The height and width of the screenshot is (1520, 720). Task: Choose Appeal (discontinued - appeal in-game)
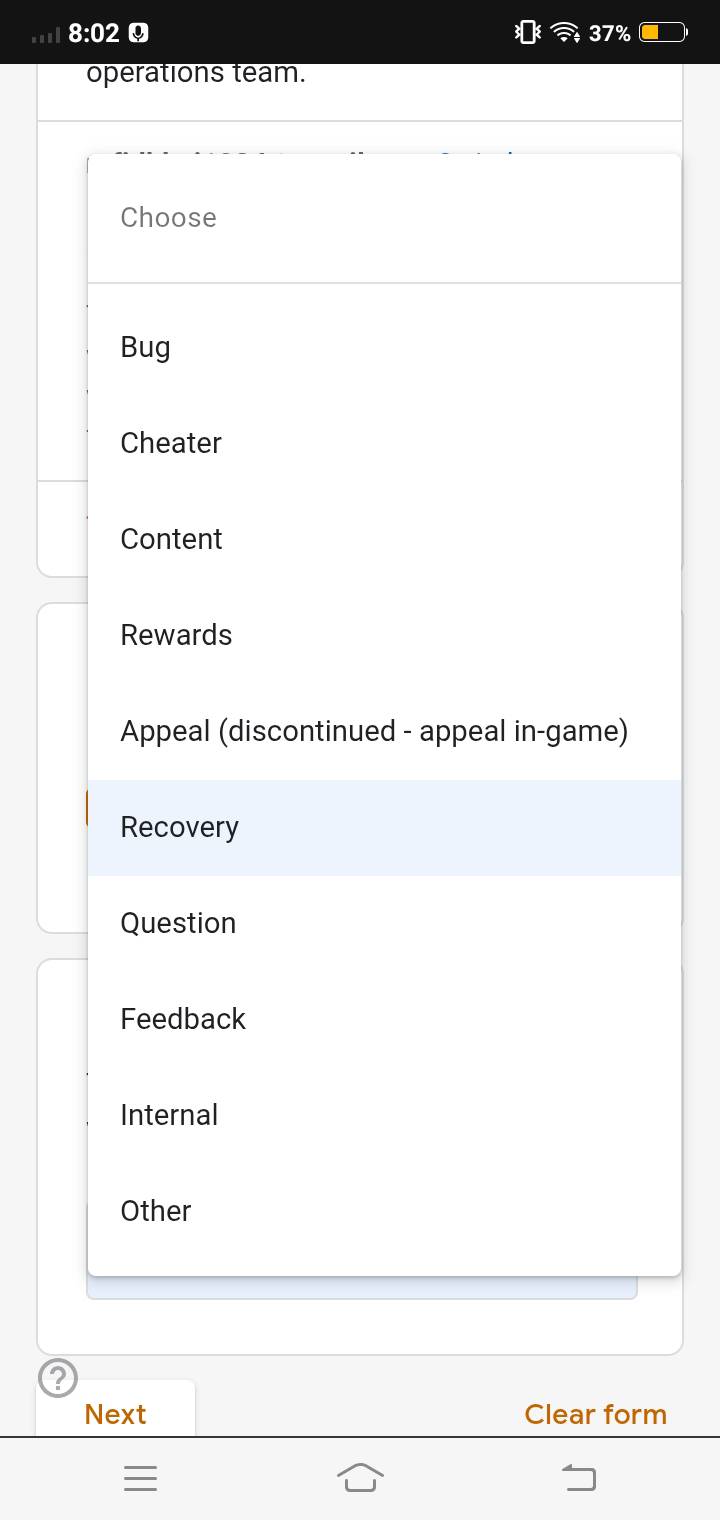tap(374, 731)
